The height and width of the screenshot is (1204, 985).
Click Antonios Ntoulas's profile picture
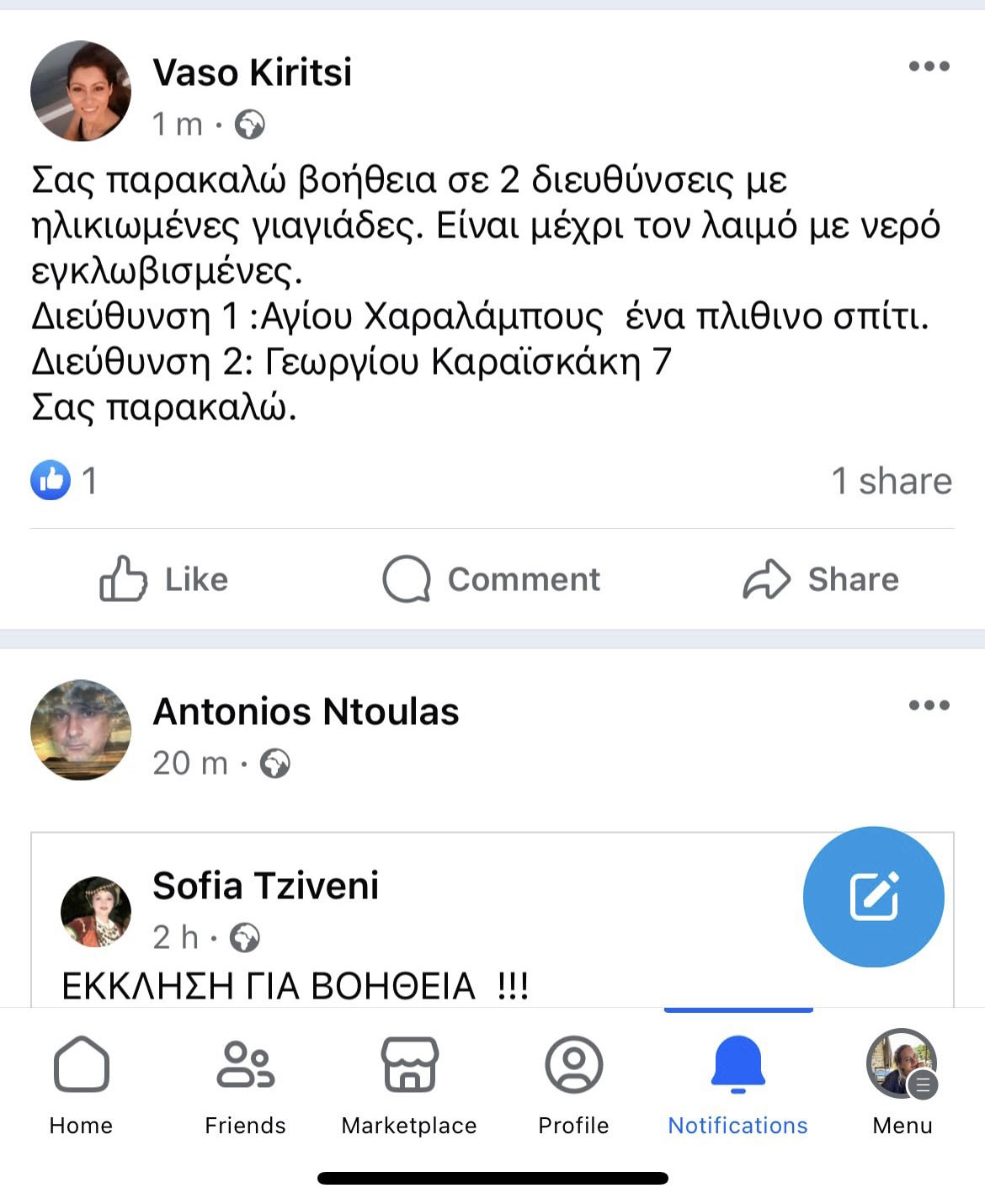[81, 730]
